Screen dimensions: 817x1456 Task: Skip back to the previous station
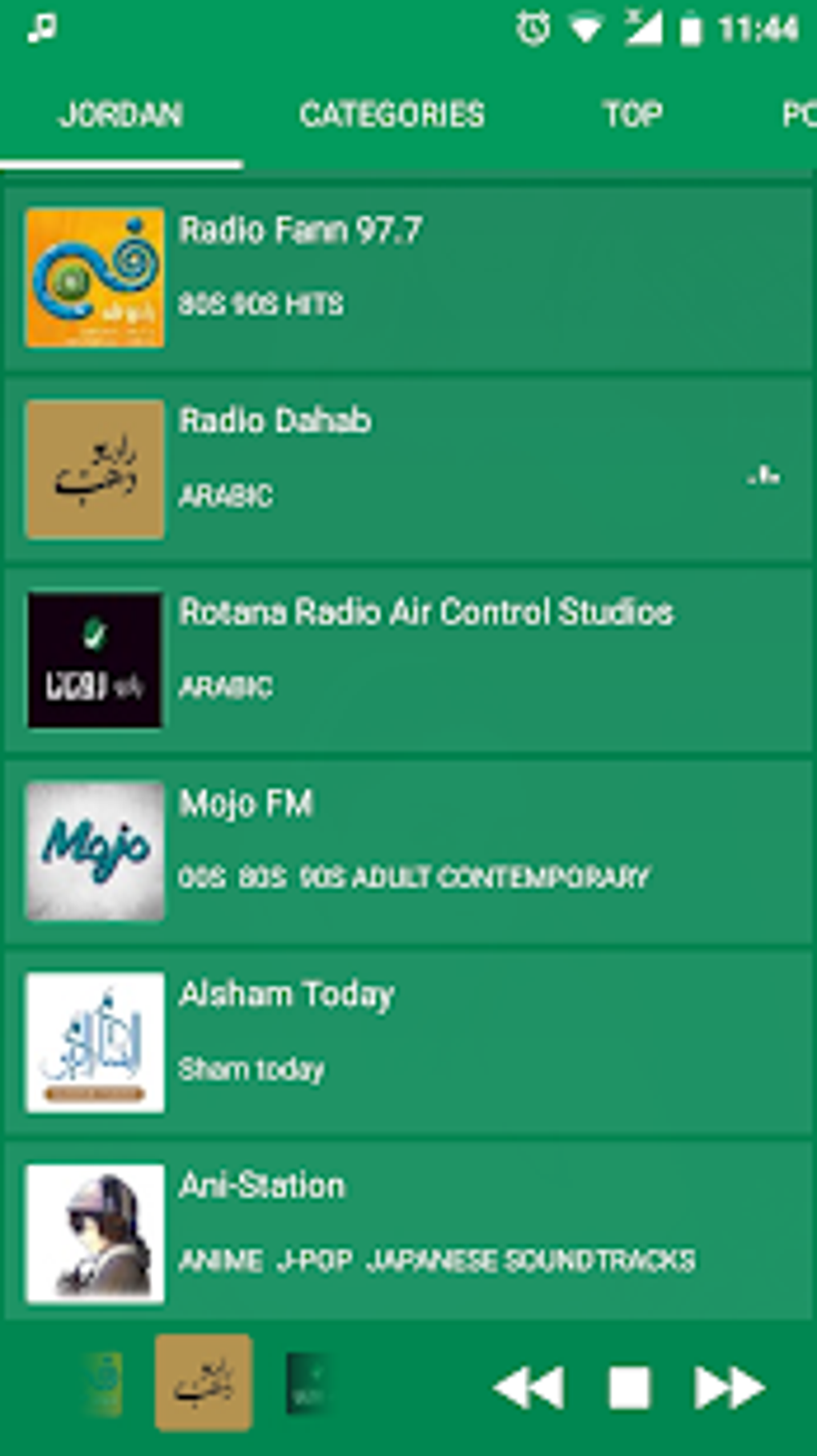coord(529,1388)
